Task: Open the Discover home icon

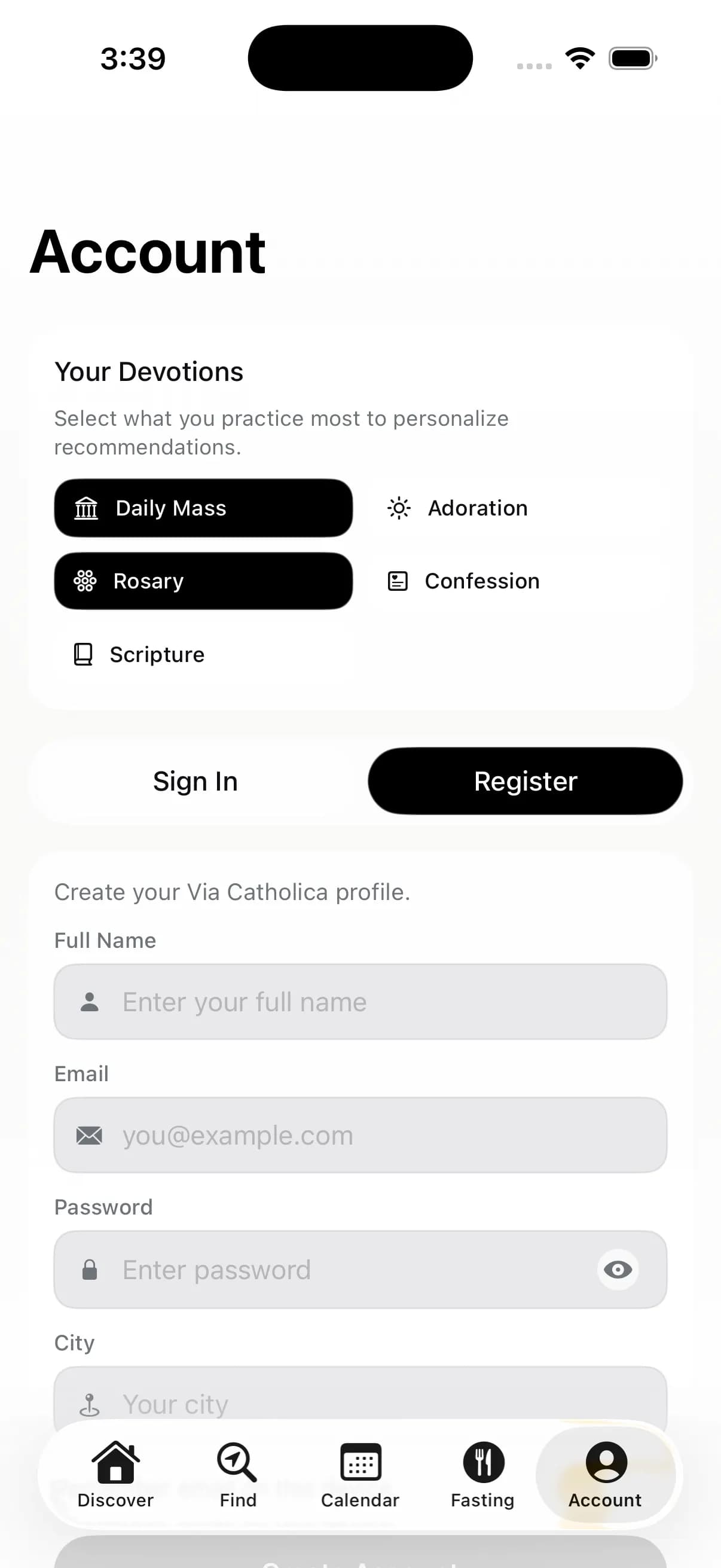Action: [x=115, y=1463]
